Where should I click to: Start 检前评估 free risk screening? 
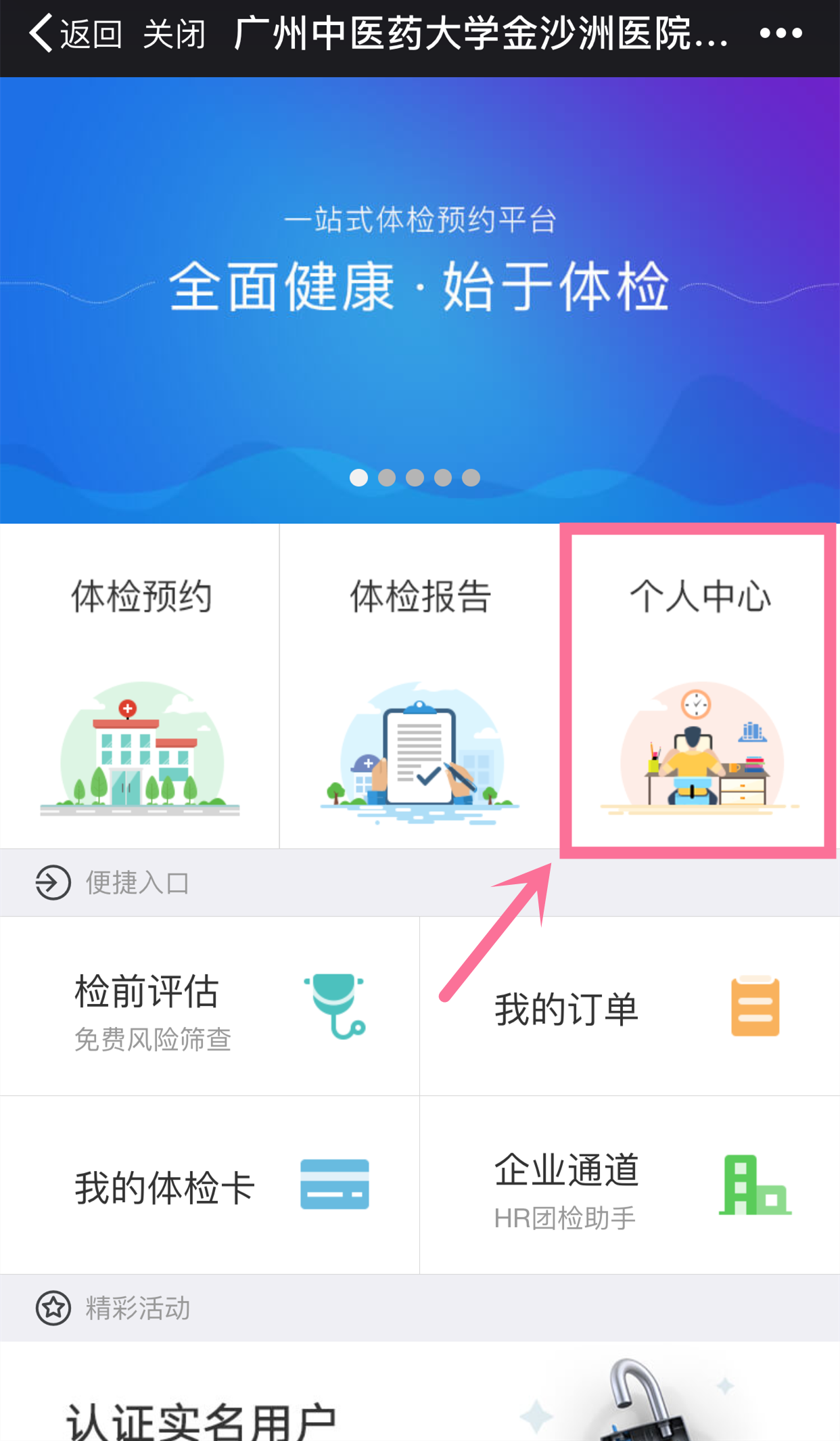[210, 1007]
